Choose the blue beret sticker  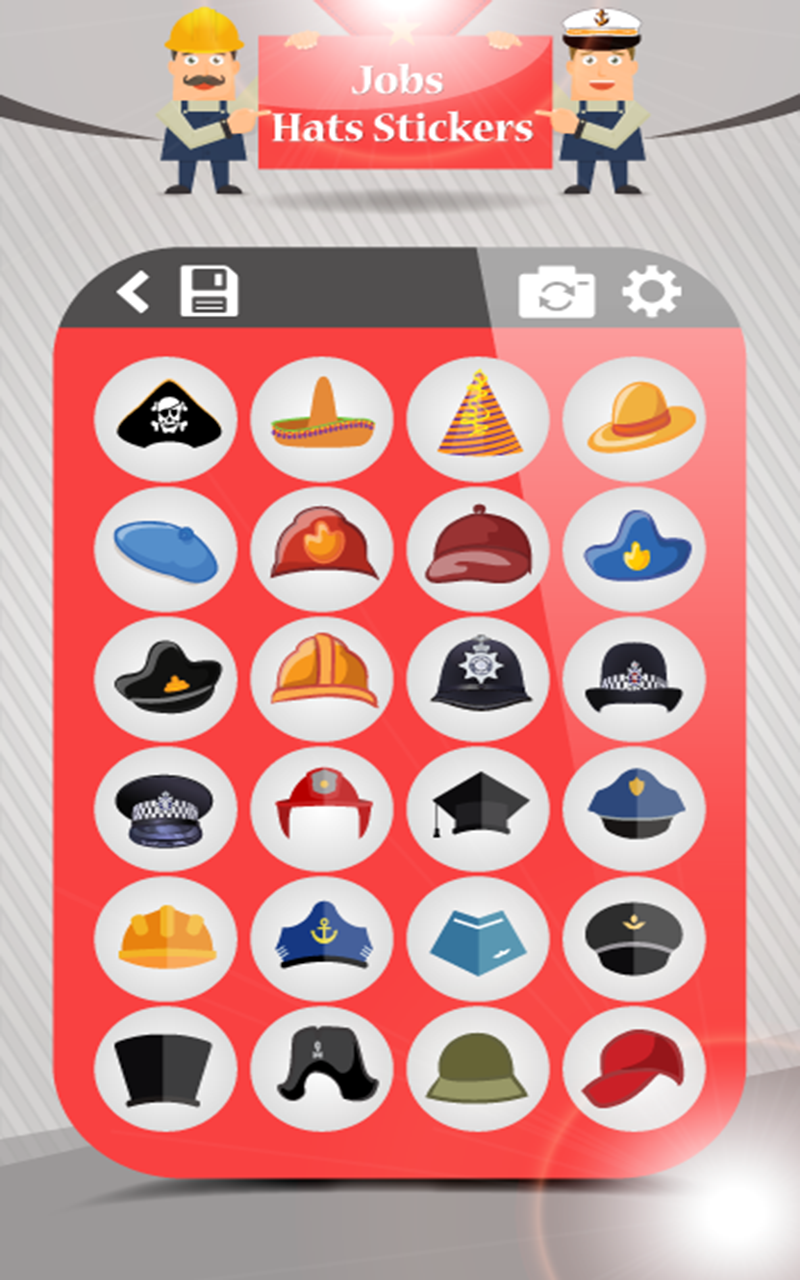click(165, 548)
